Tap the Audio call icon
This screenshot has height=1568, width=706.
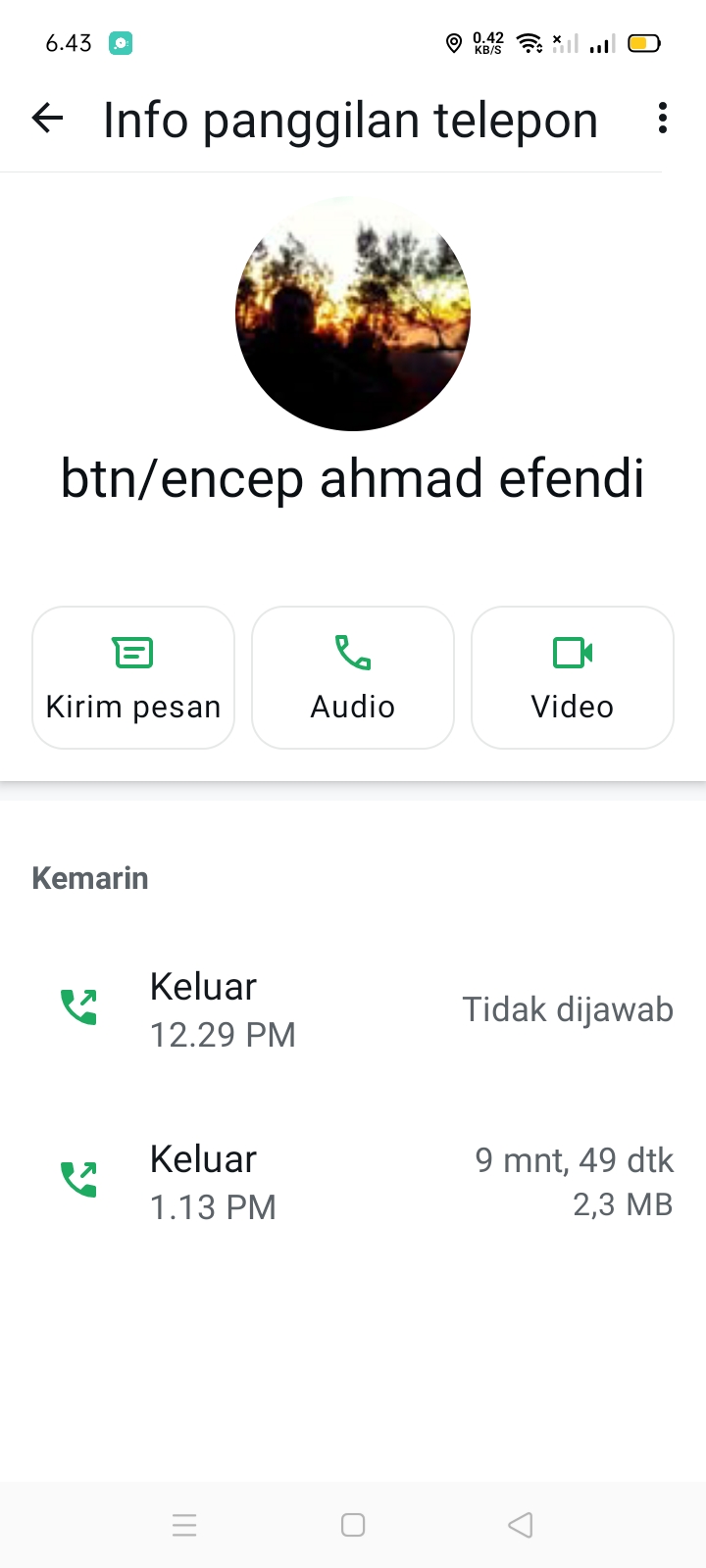[352, 652]
